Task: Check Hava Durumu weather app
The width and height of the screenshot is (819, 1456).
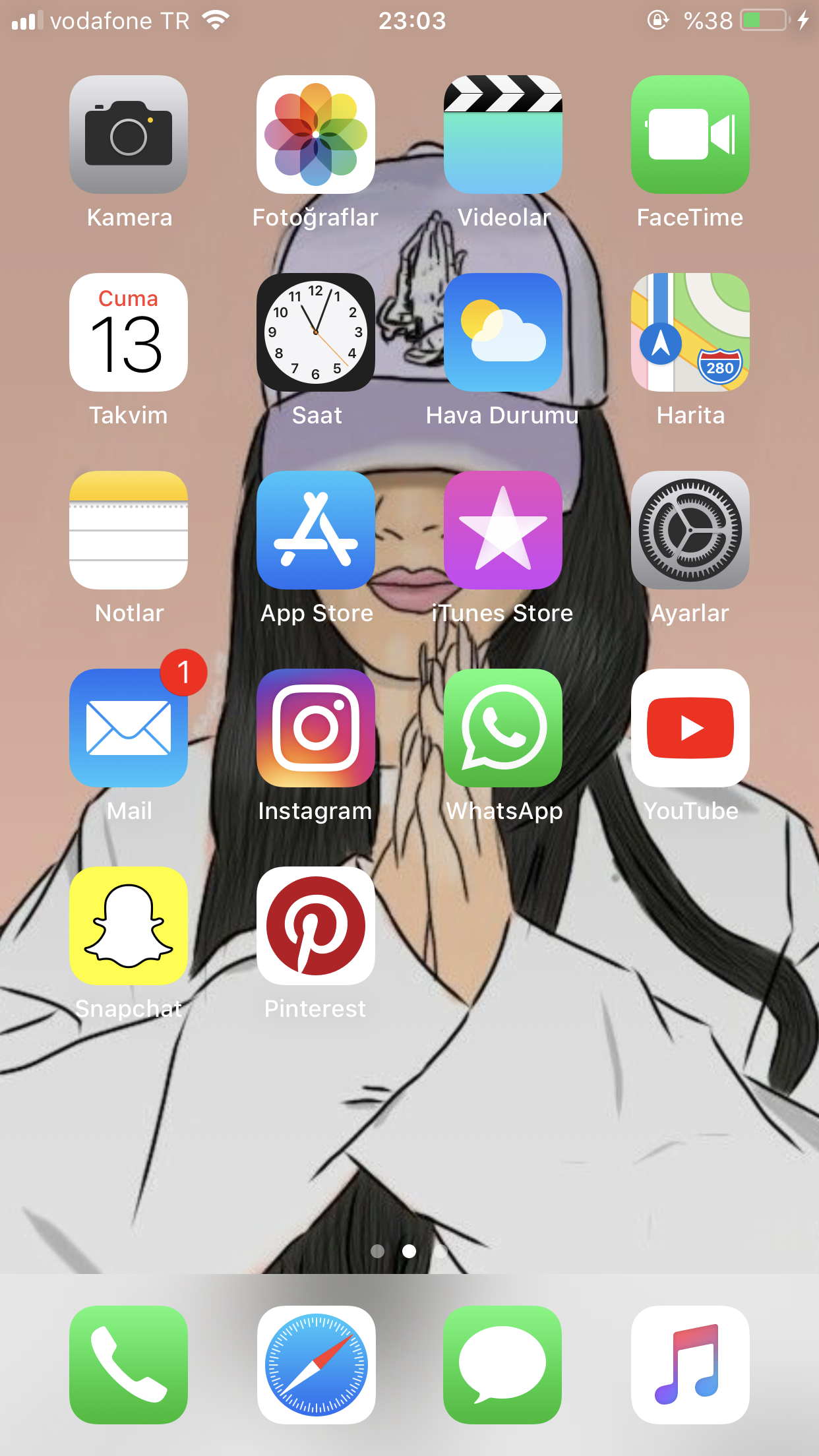Action: click(503, 332)
